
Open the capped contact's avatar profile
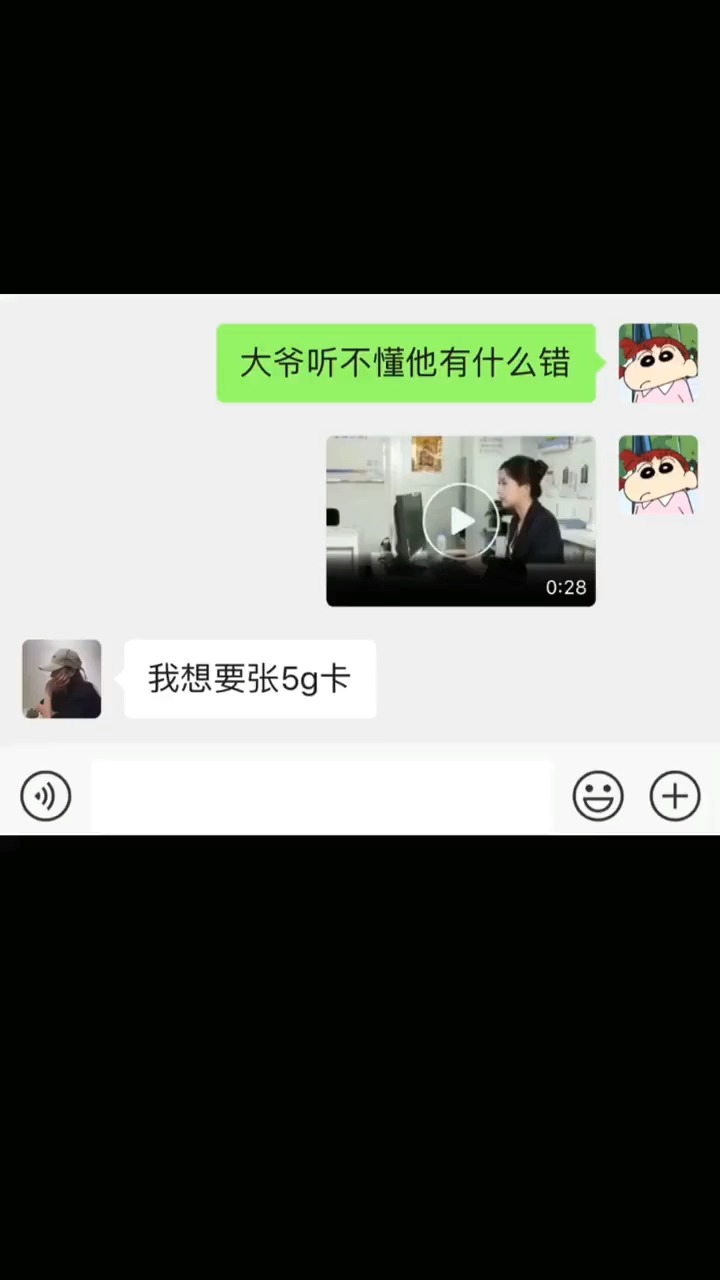62,679
